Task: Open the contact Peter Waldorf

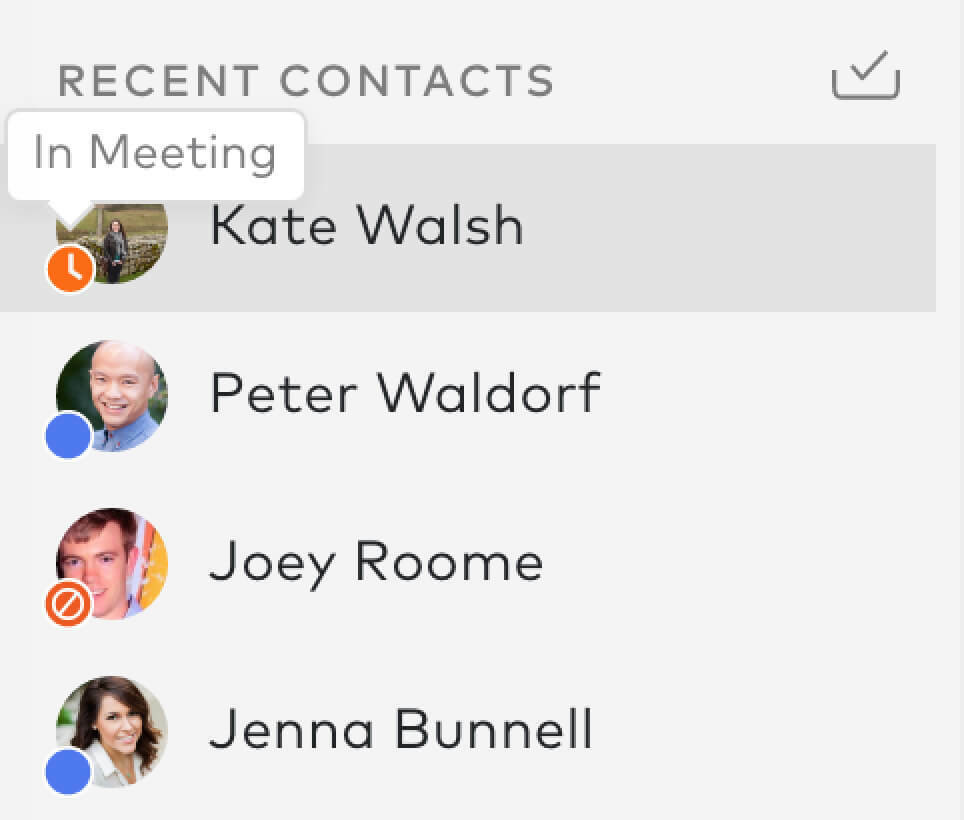Action: tap(404, 394)
